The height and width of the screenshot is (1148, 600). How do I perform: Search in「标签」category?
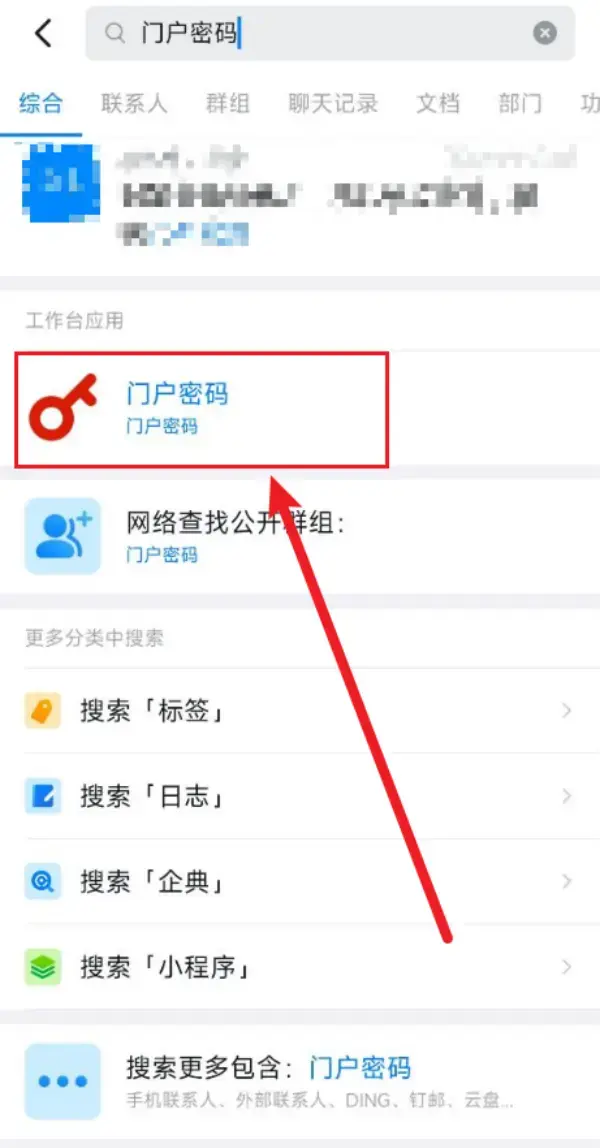[x=300, y=711]
